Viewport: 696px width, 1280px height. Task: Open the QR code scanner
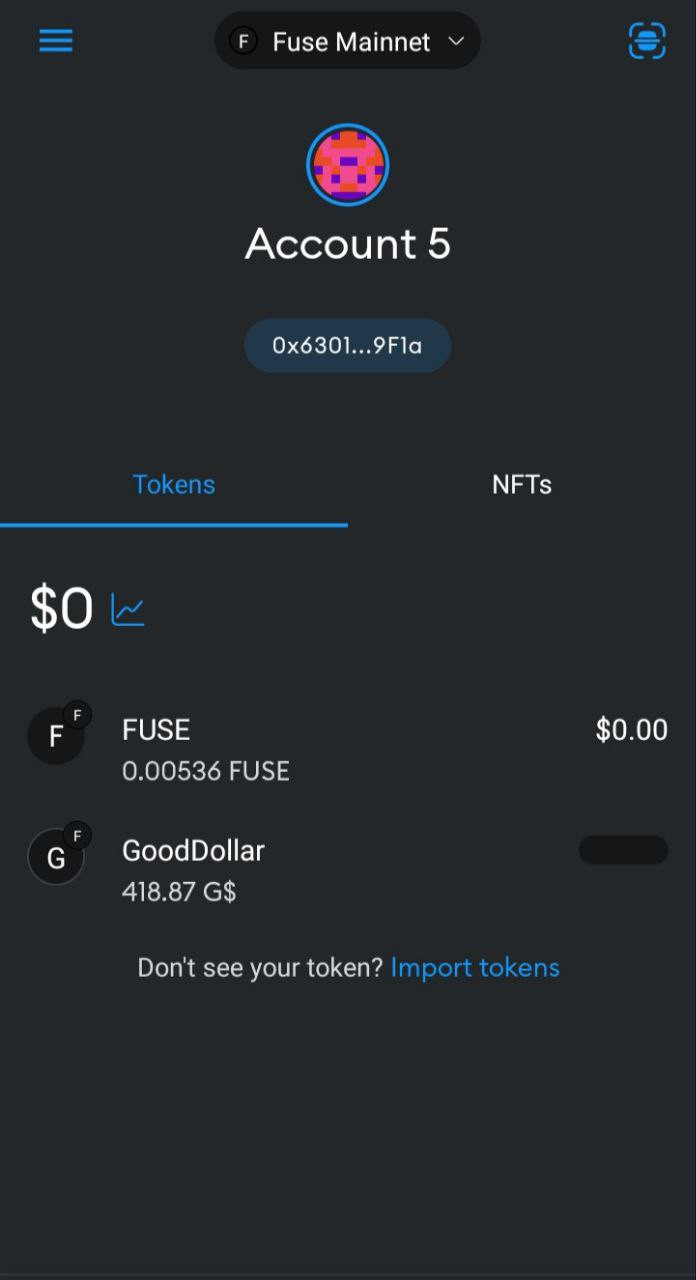pos(647,41)
